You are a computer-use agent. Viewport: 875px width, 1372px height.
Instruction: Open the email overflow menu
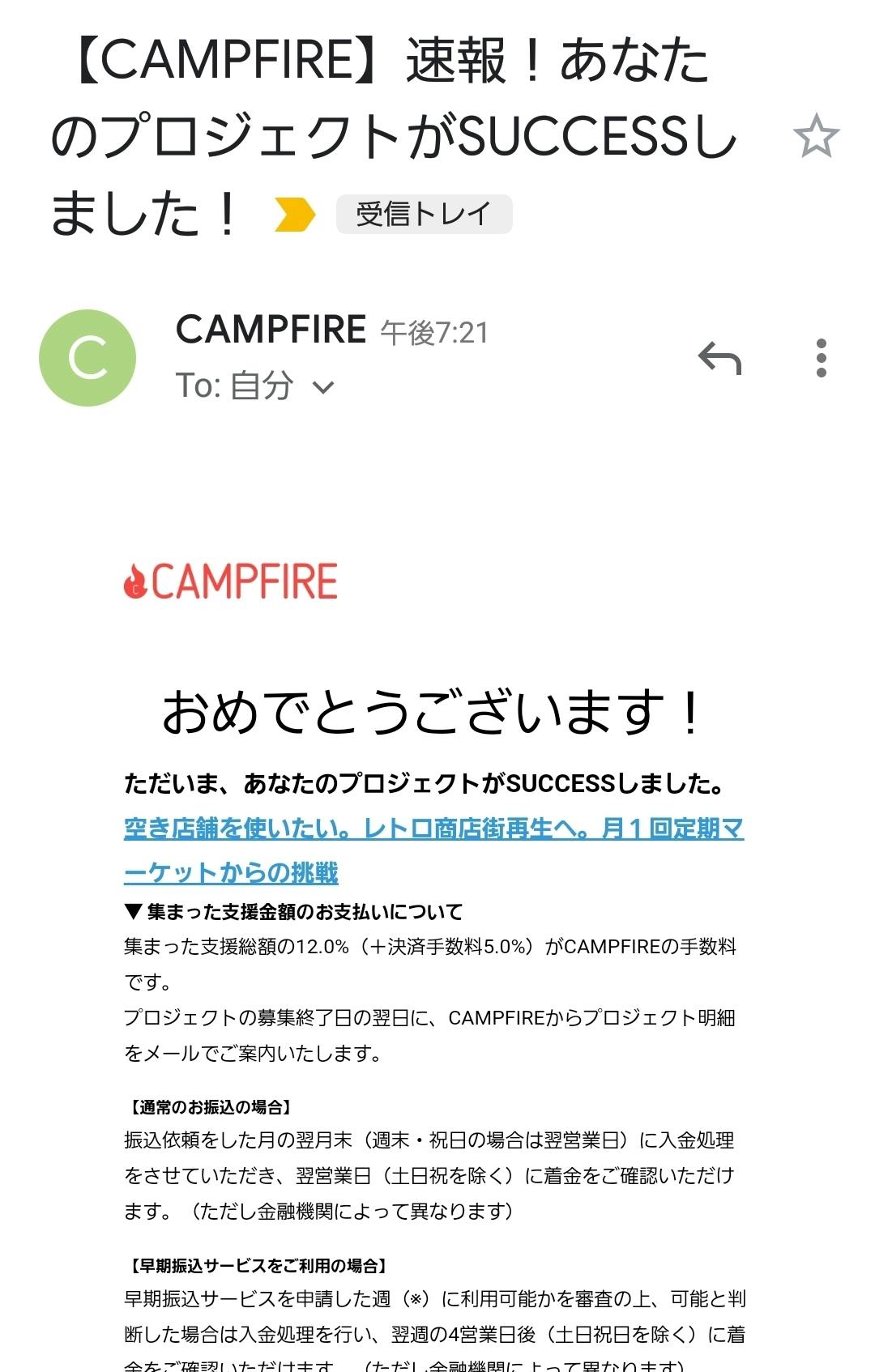coord(821,358)
